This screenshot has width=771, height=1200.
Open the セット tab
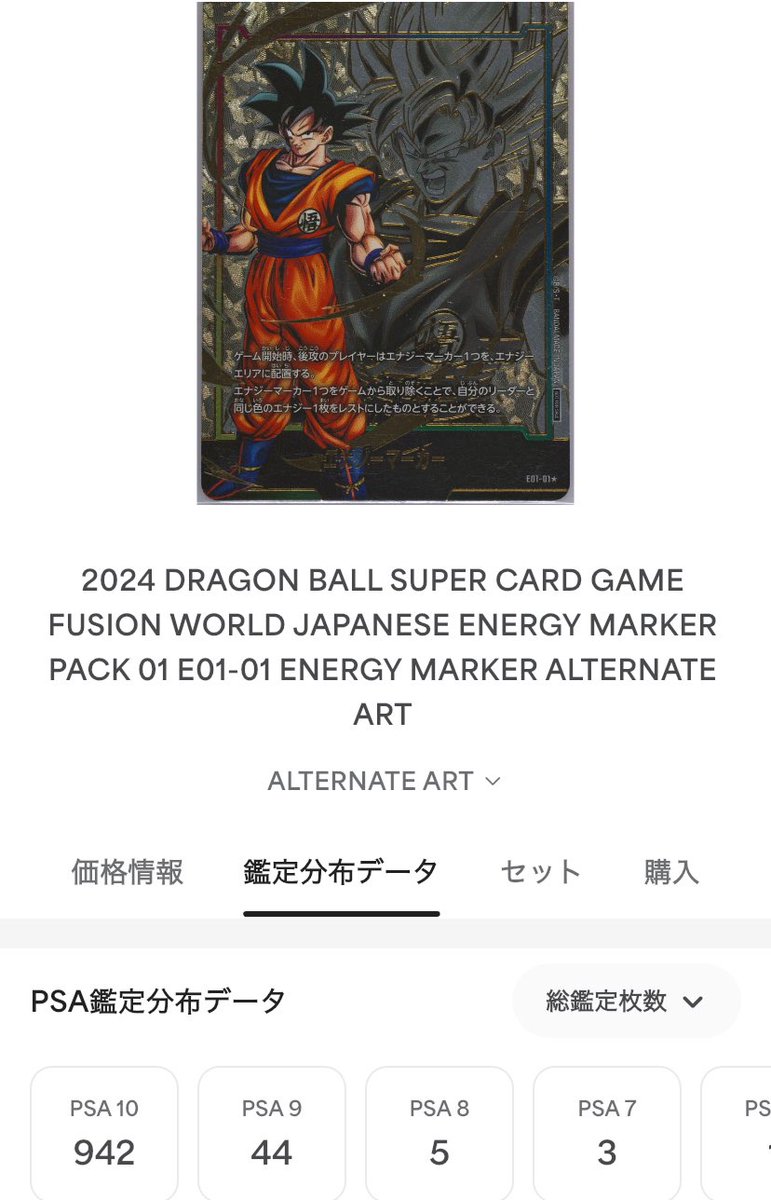tap(540, 871)
